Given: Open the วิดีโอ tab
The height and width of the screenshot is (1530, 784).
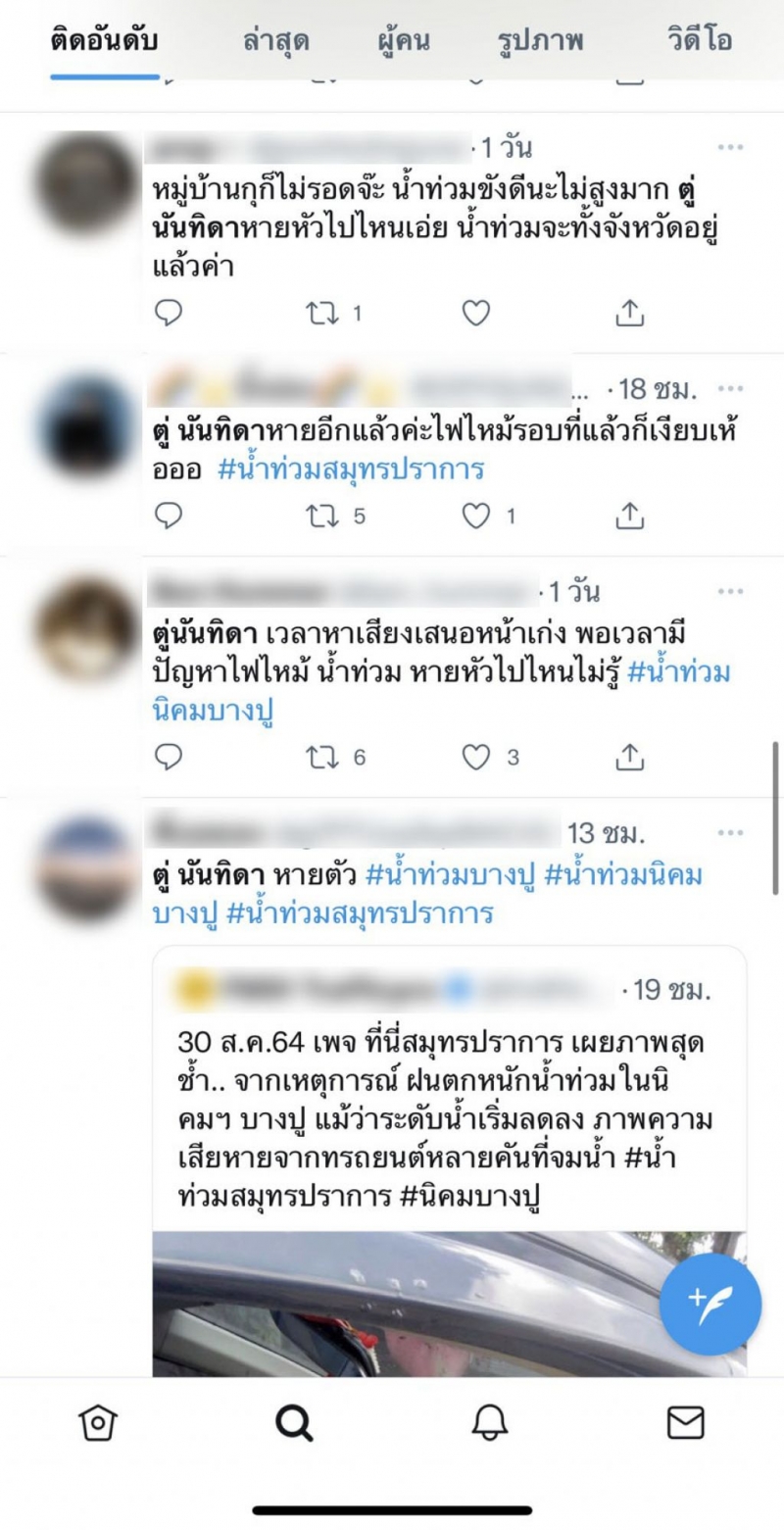Looking at the screenshot, I should (x=700, y=41).
